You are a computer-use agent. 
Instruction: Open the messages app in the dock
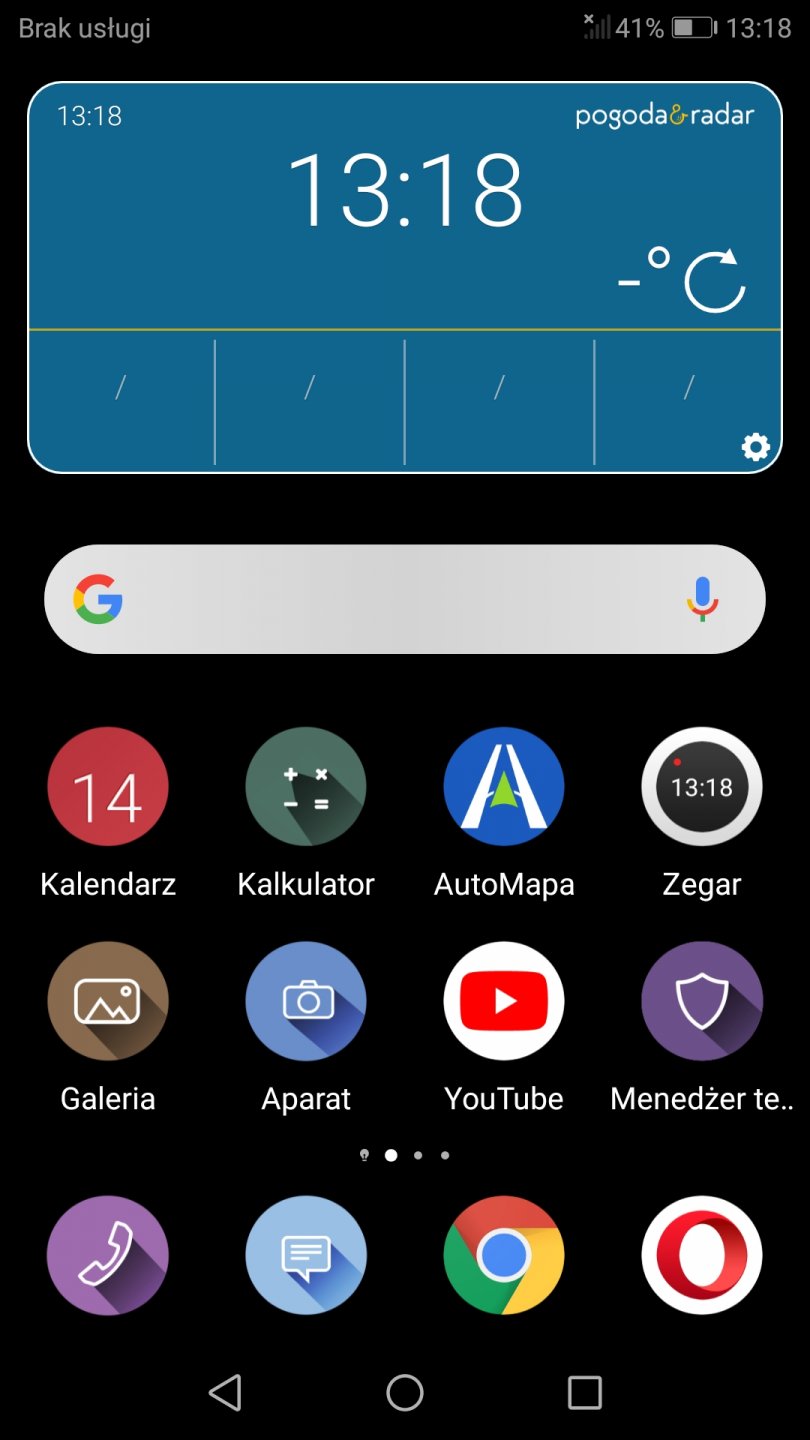[x=306, y=1255]
